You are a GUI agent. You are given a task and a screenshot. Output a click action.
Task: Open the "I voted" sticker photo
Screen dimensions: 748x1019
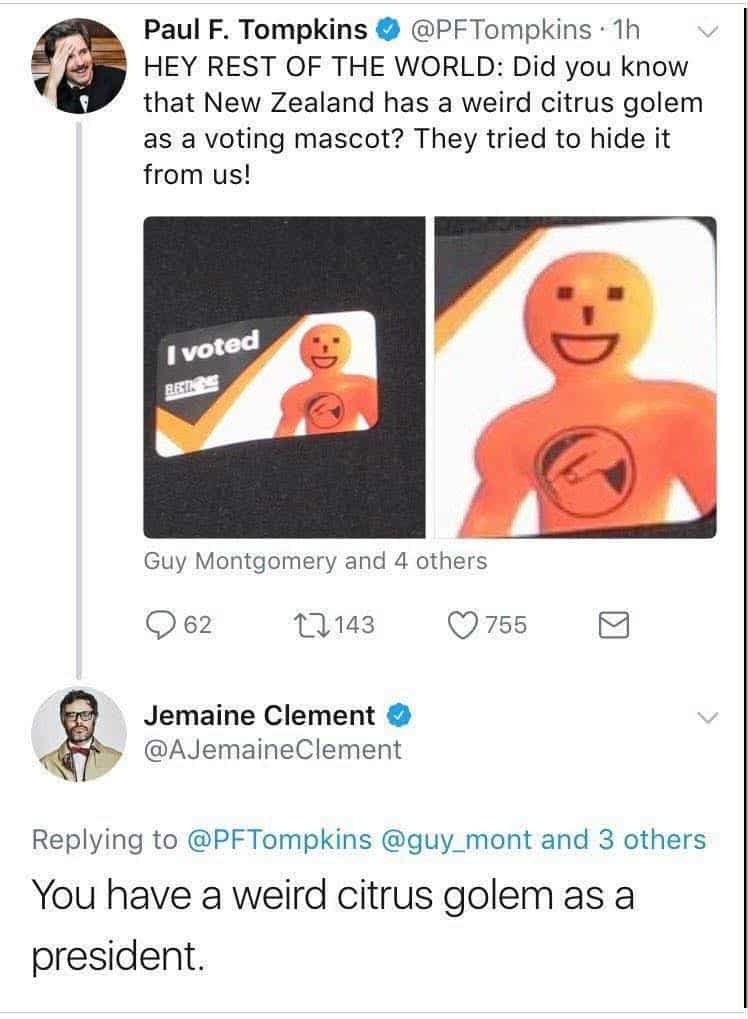point(284,377)
